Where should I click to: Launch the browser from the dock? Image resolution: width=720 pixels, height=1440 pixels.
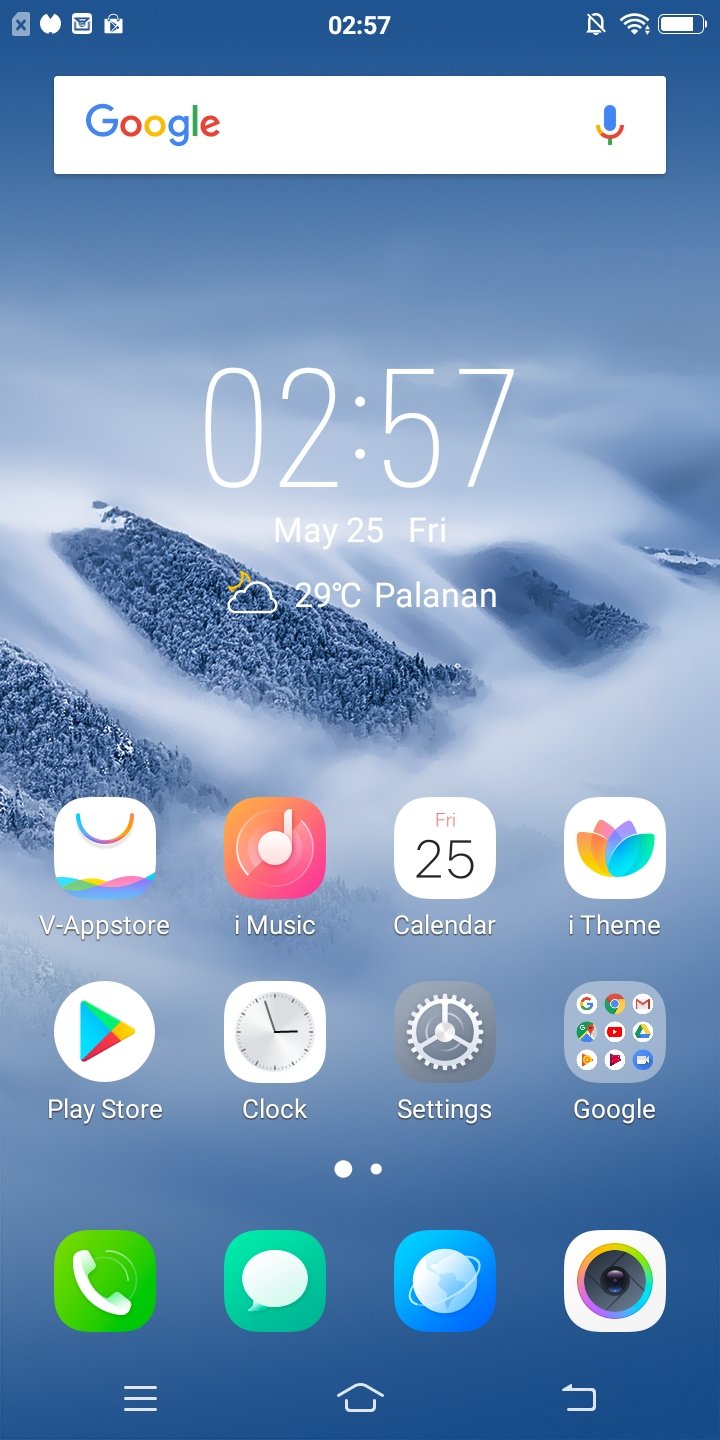point(445,1281)
